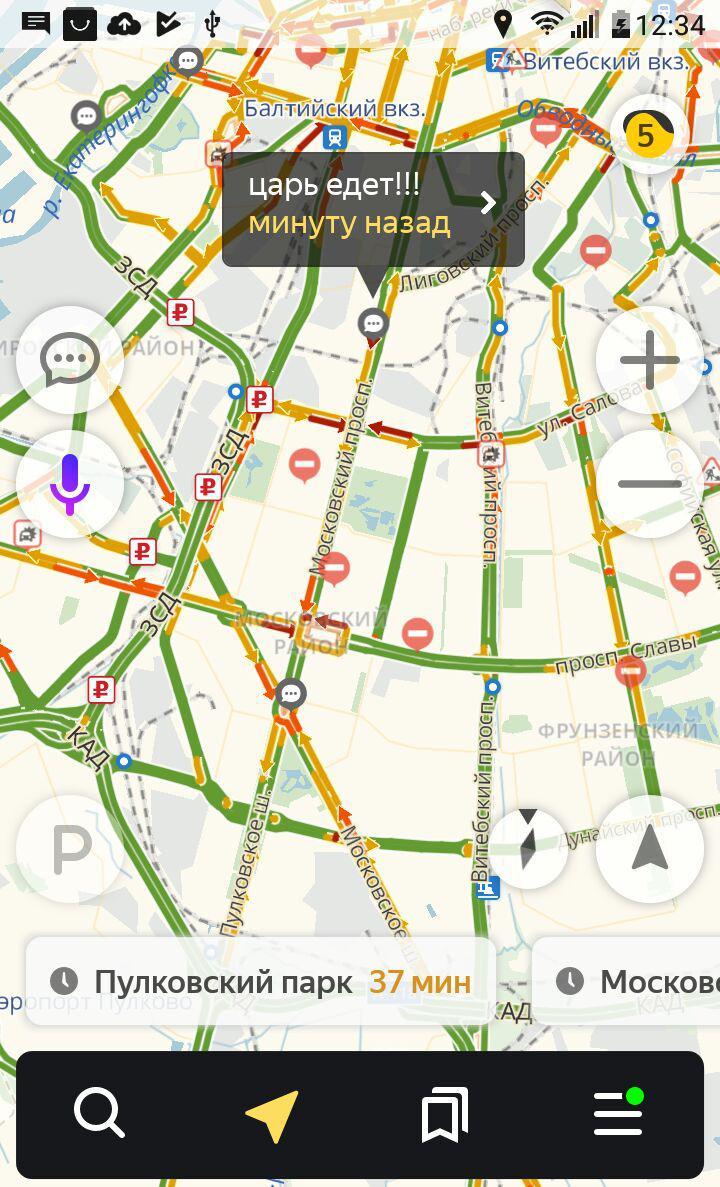The image size is (720, 1187).
Task: Activate the voice assistant microphone
Action: tap(70, 484)
